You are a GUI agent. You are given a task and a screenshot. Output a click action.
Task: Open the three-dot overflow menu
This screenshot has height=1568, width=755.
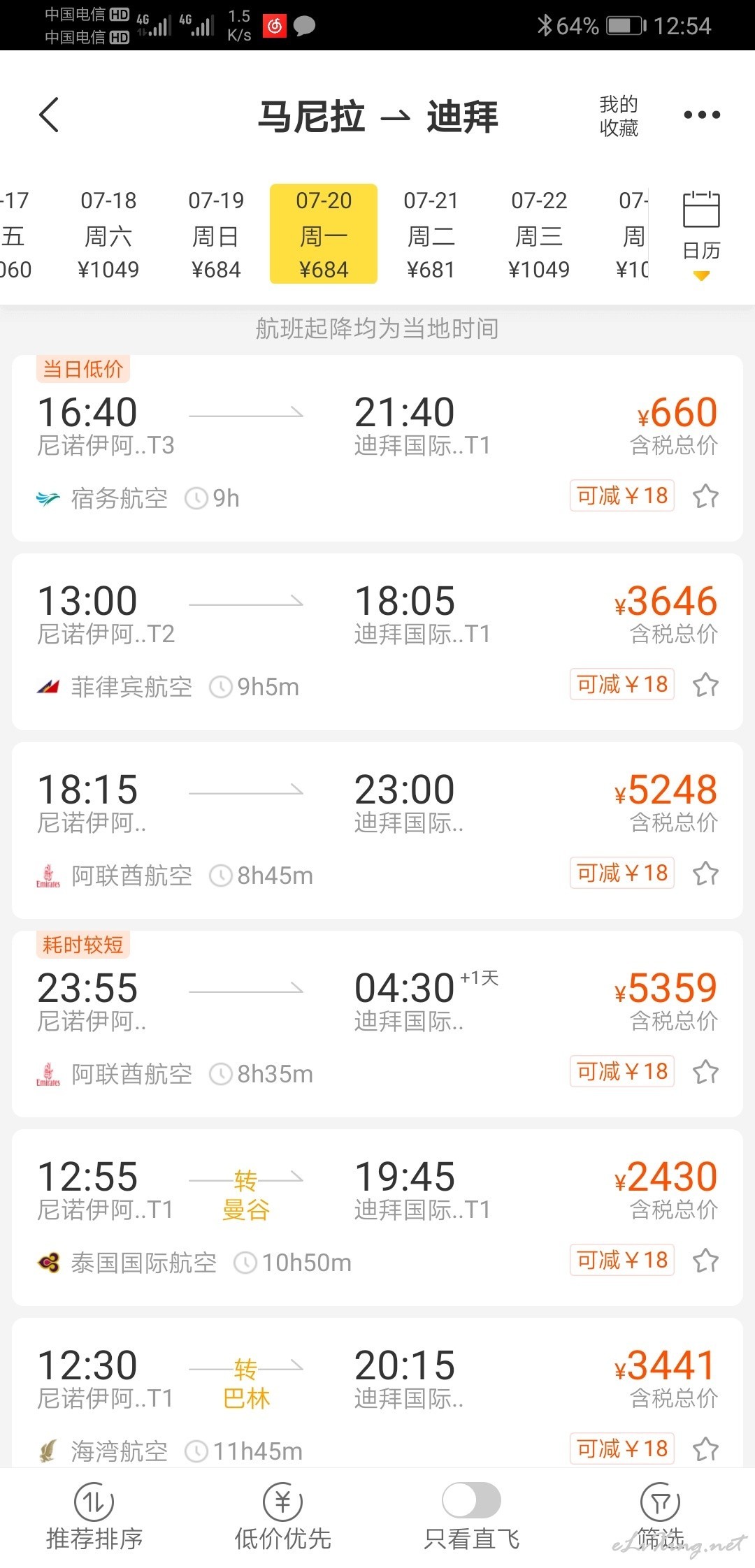click(702, 115)
